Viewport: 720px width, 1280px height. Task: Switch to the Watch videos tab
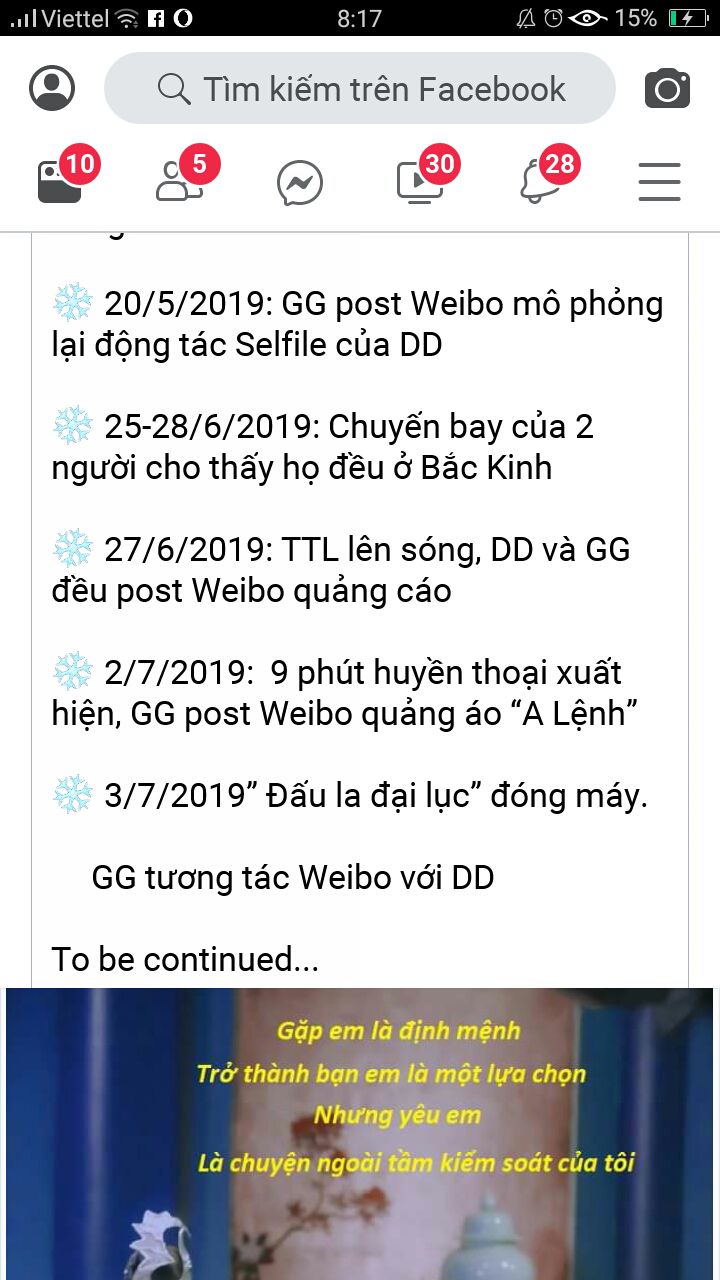(420, 183)
